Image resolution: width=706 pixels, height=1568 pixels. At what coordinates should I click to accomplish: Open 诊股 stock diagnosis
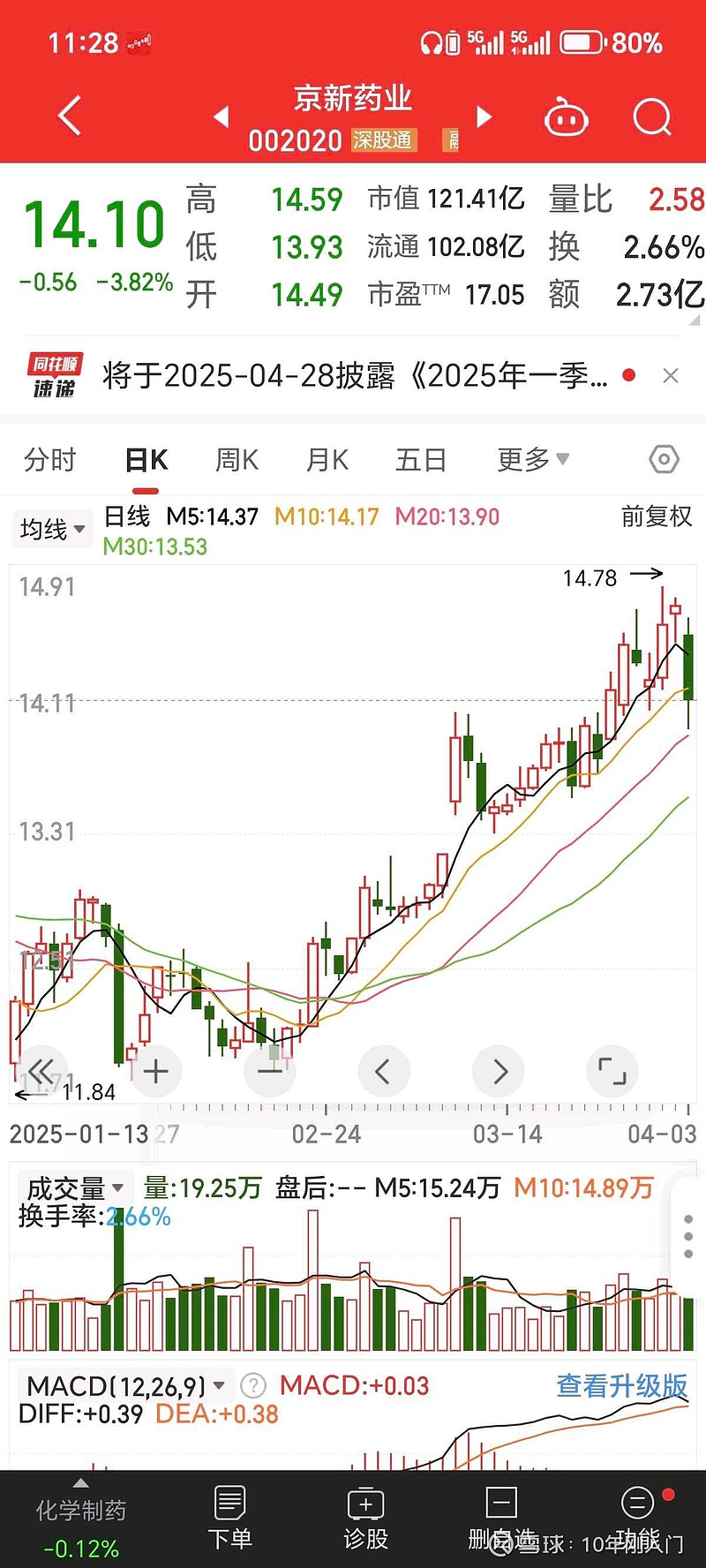click(365, 1519)
